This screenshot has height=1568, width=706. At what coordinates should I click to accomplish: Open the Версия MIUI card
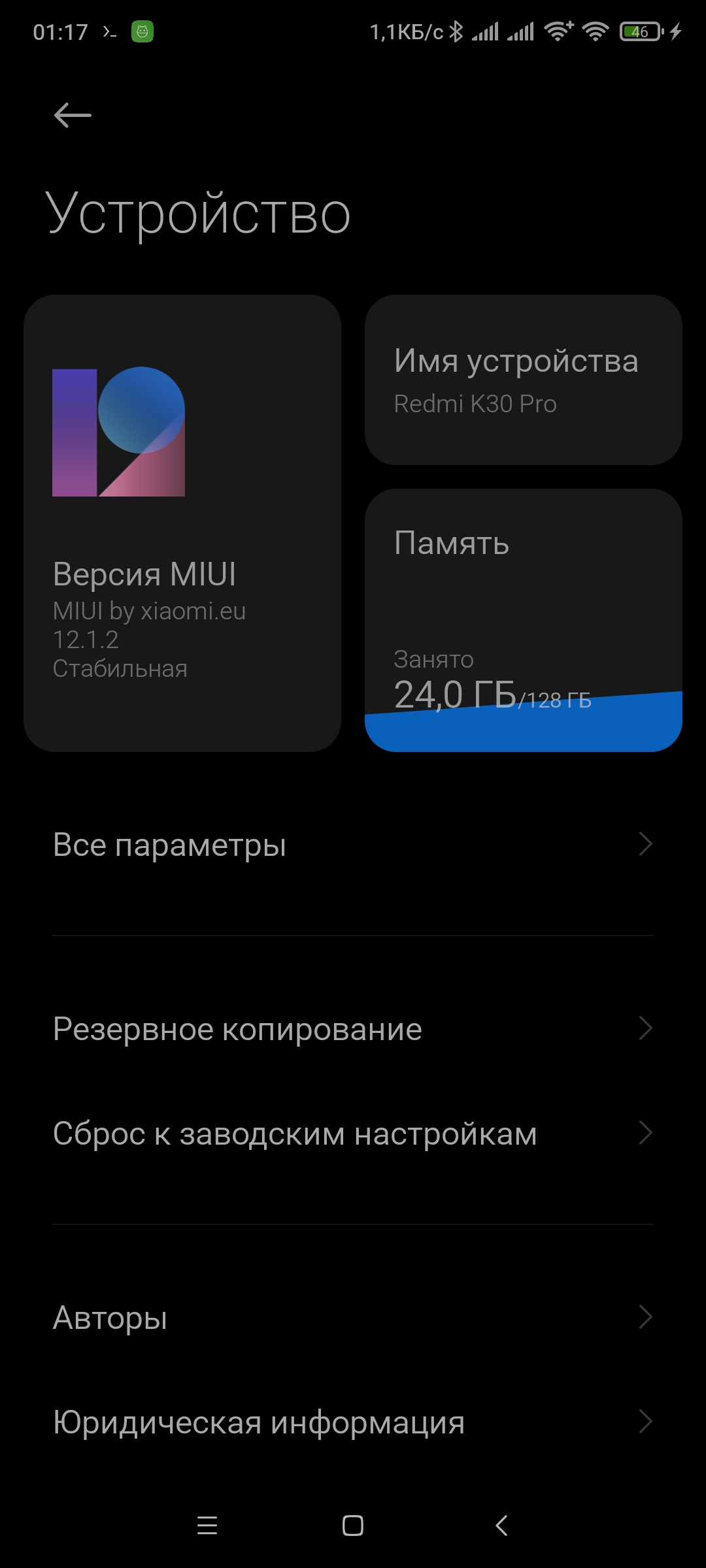182,523
